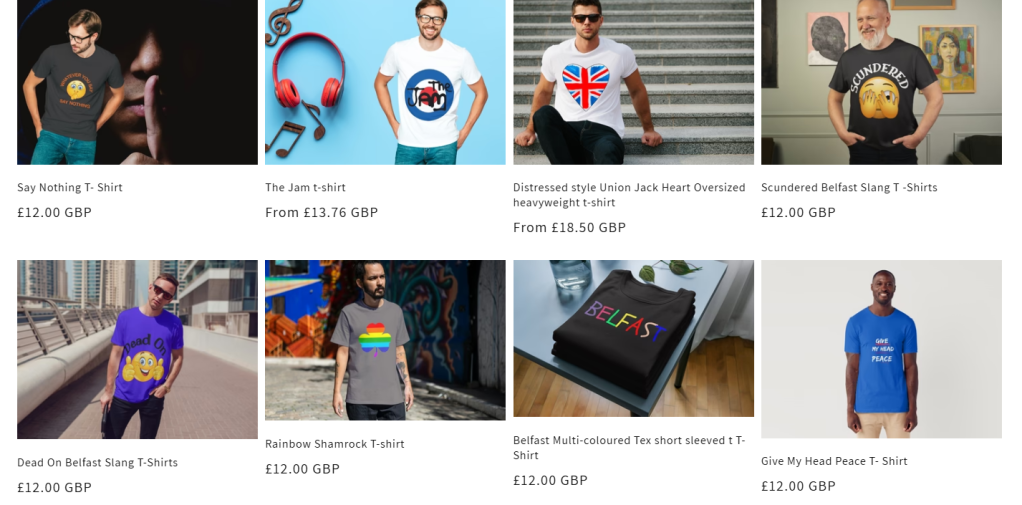
Task: Open the Say Nothing T-Shirt product
Action: click(70, 187)
